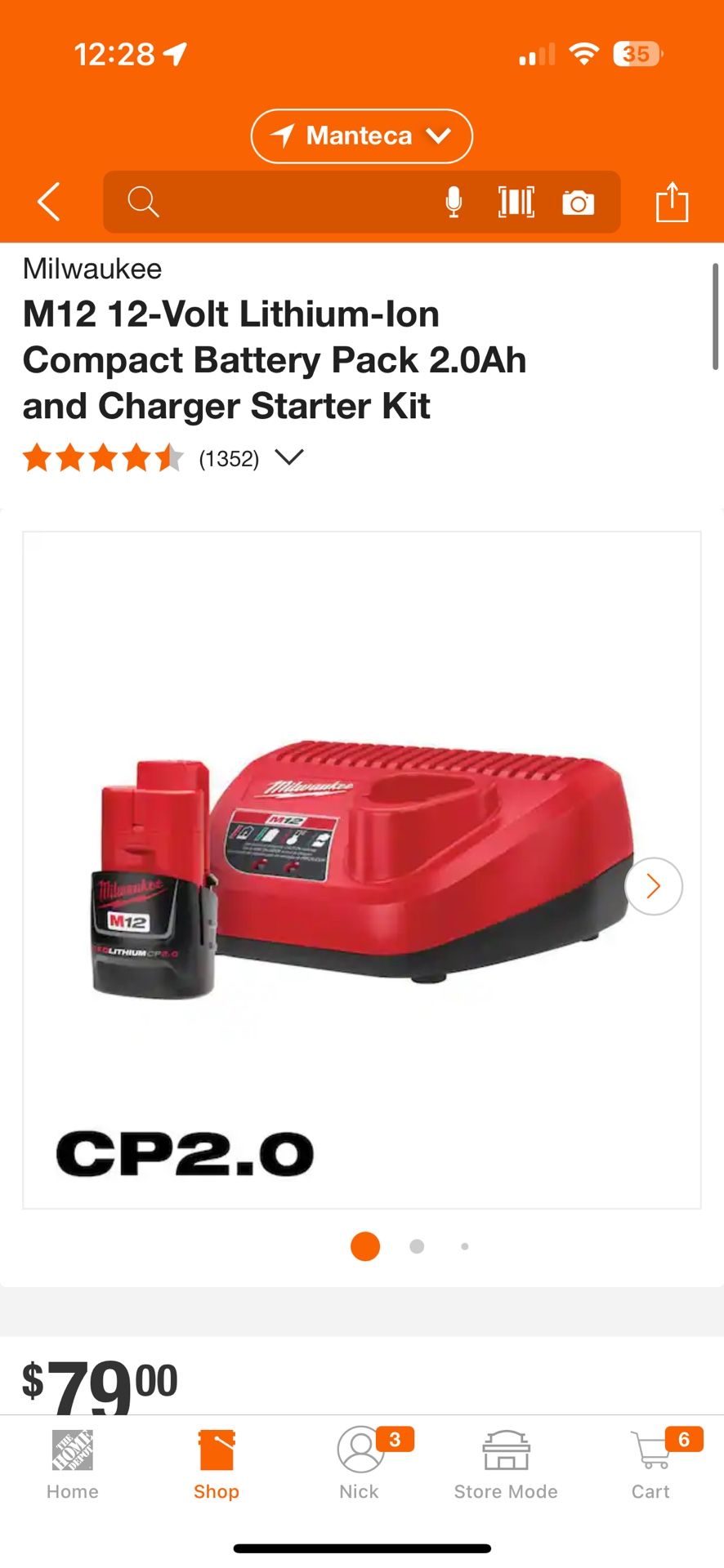Share this product using the share icon
Screen dimensions: 724x1568
point(672,203)
